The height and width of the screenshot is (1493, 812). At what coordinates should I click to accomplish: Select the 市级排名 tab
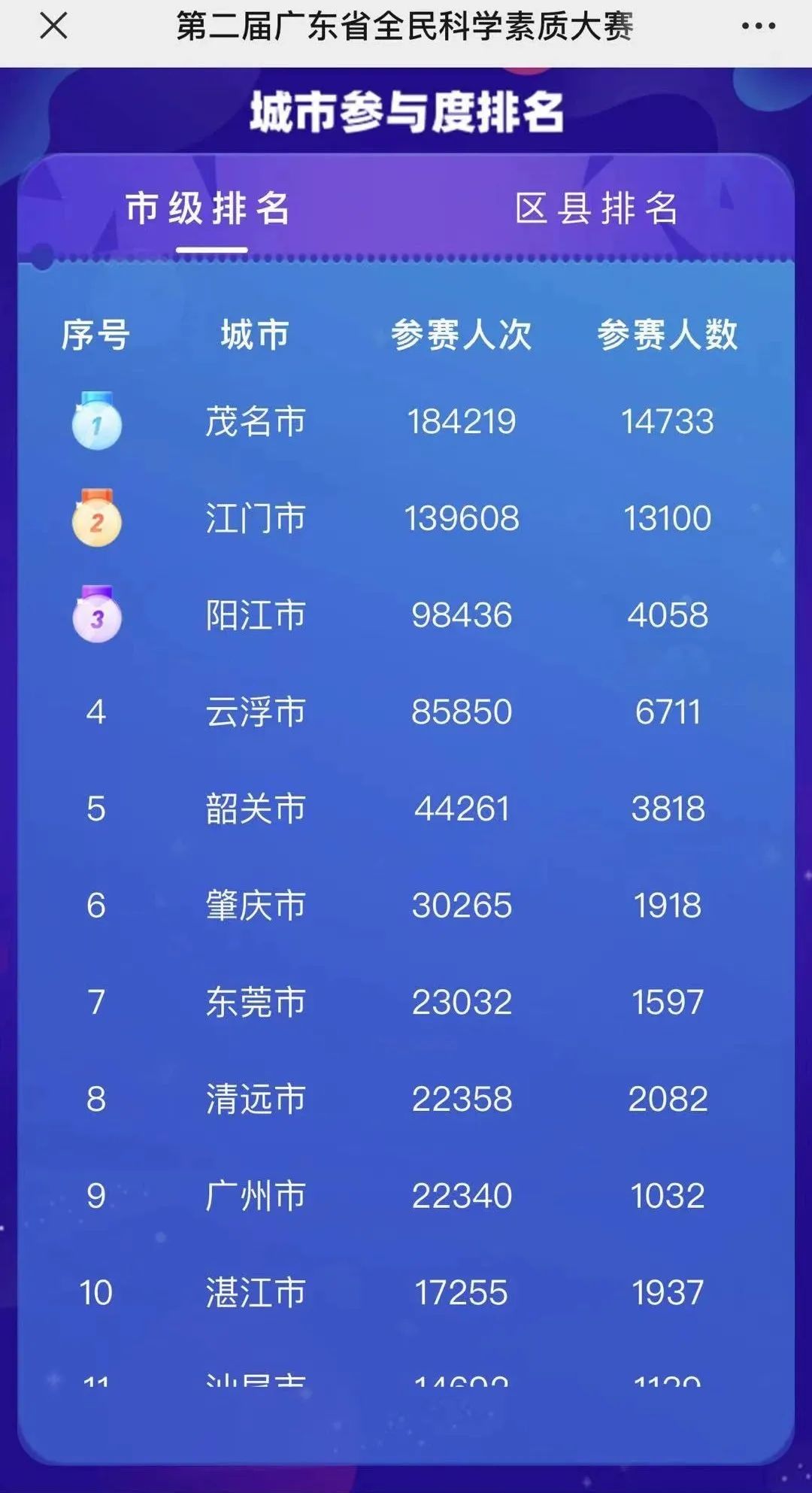208,208
